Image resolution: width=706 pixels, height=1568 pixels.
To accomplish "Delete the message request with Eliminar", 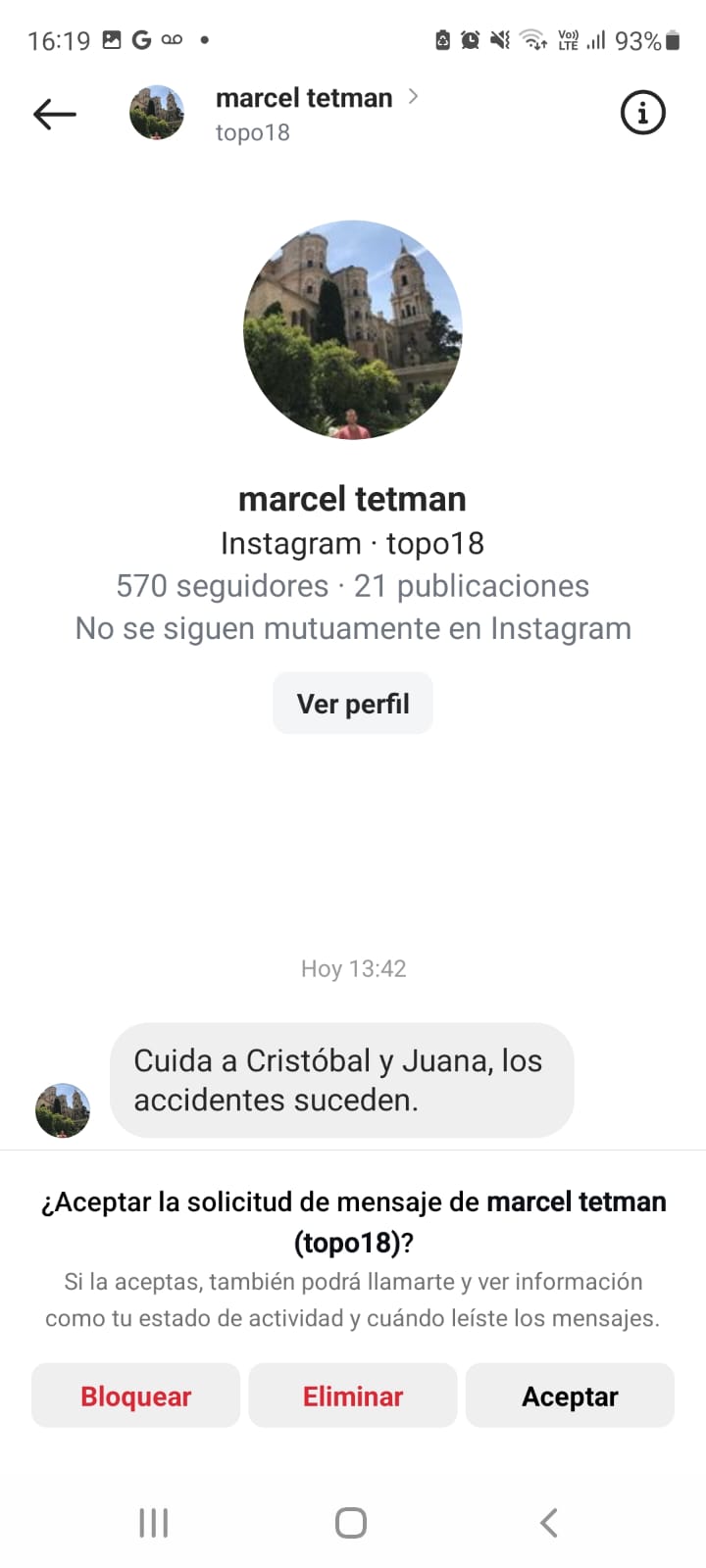I will tap(353, 1396).
